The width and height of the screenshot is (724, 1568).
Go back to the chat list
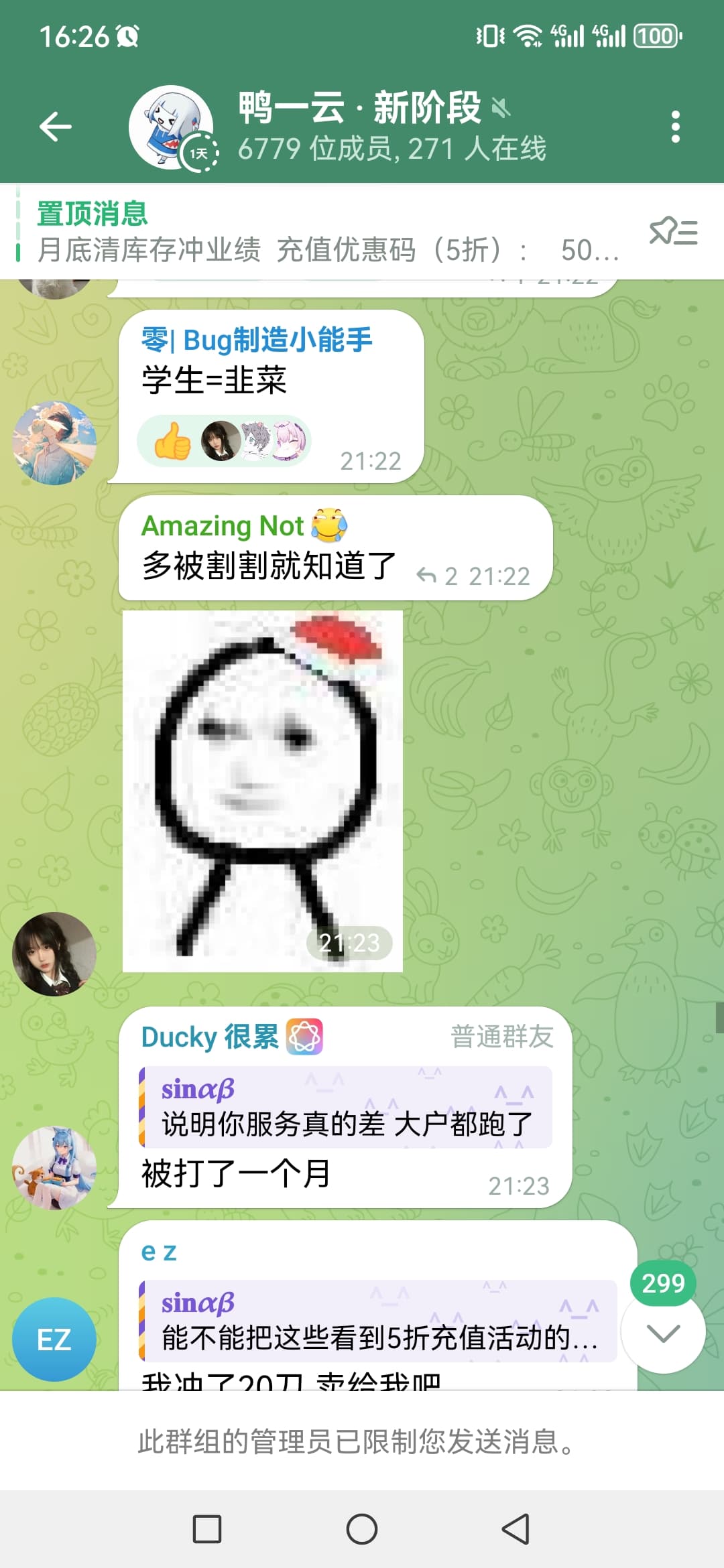point(55,127)
